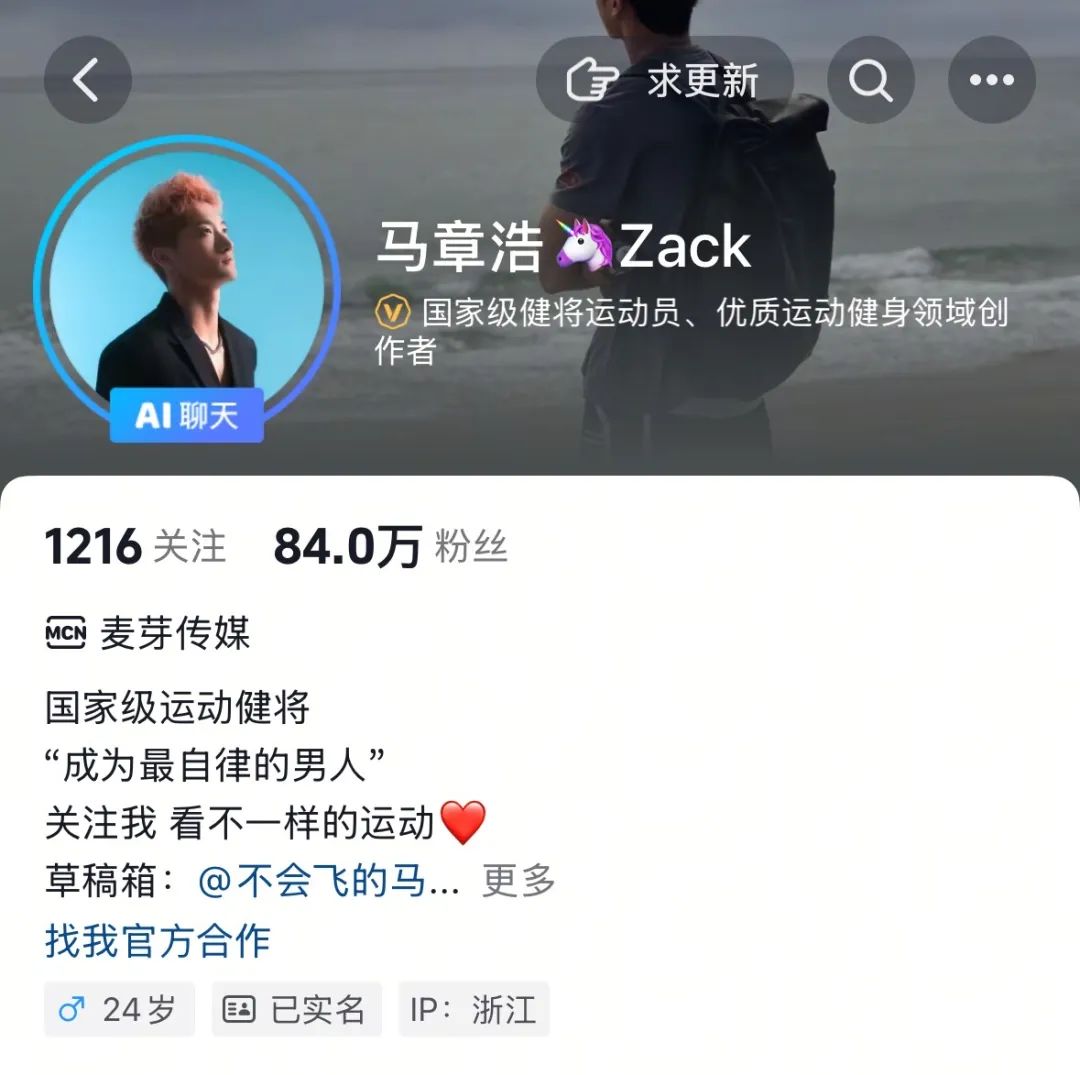
Task: Tap the 求更新 button
Action: (x=664, y=80)
